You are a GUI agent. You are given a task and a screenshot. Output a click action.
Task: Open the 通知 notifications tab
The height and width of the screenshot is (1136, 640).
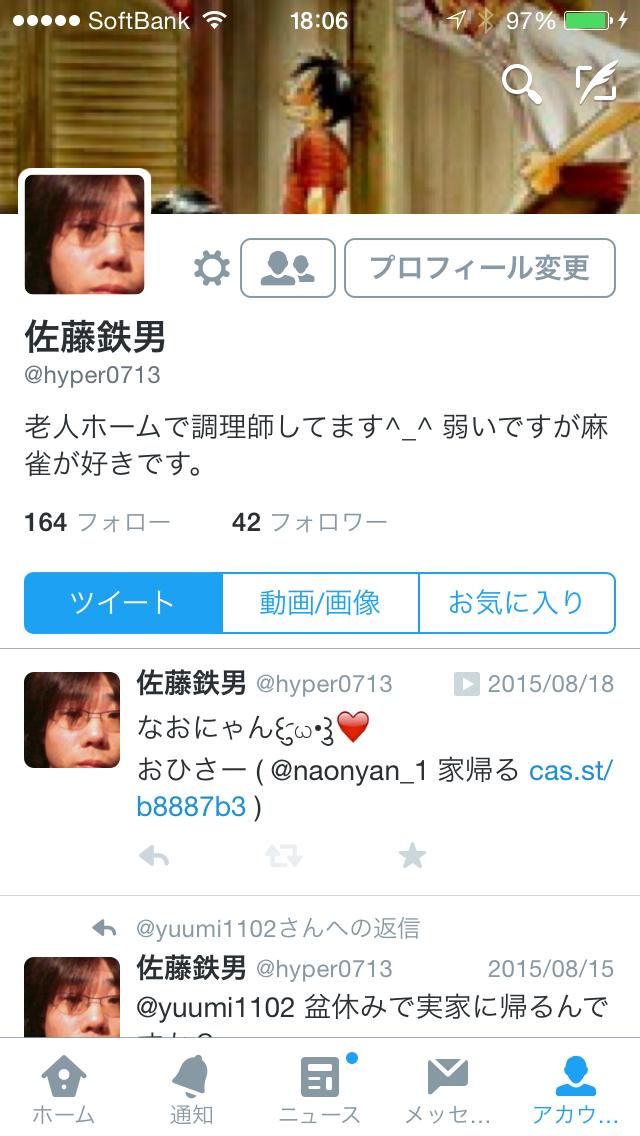pos(191,1088)
